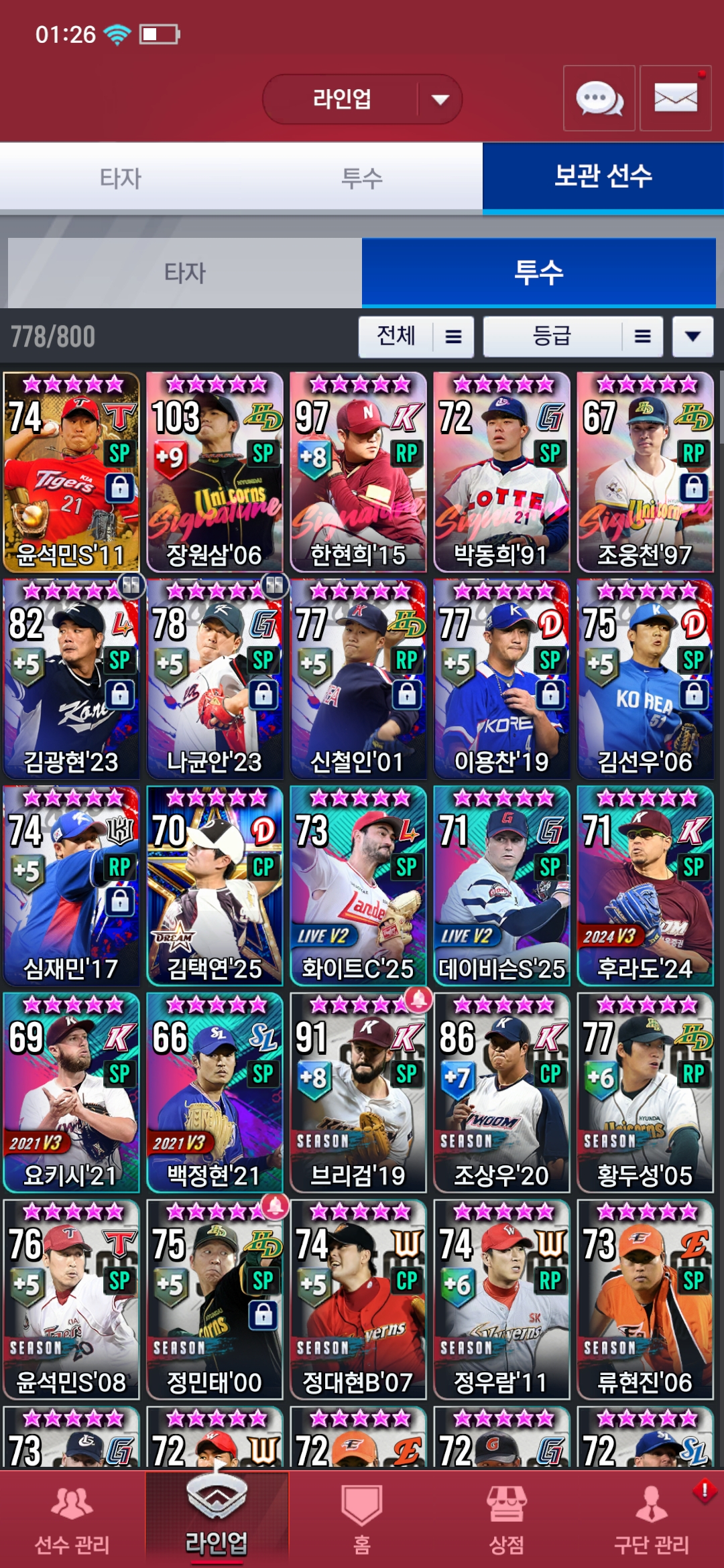Open the mailbox envelope icon
The height and width of the screenshot is (1568, 724).
coord(675,99)
